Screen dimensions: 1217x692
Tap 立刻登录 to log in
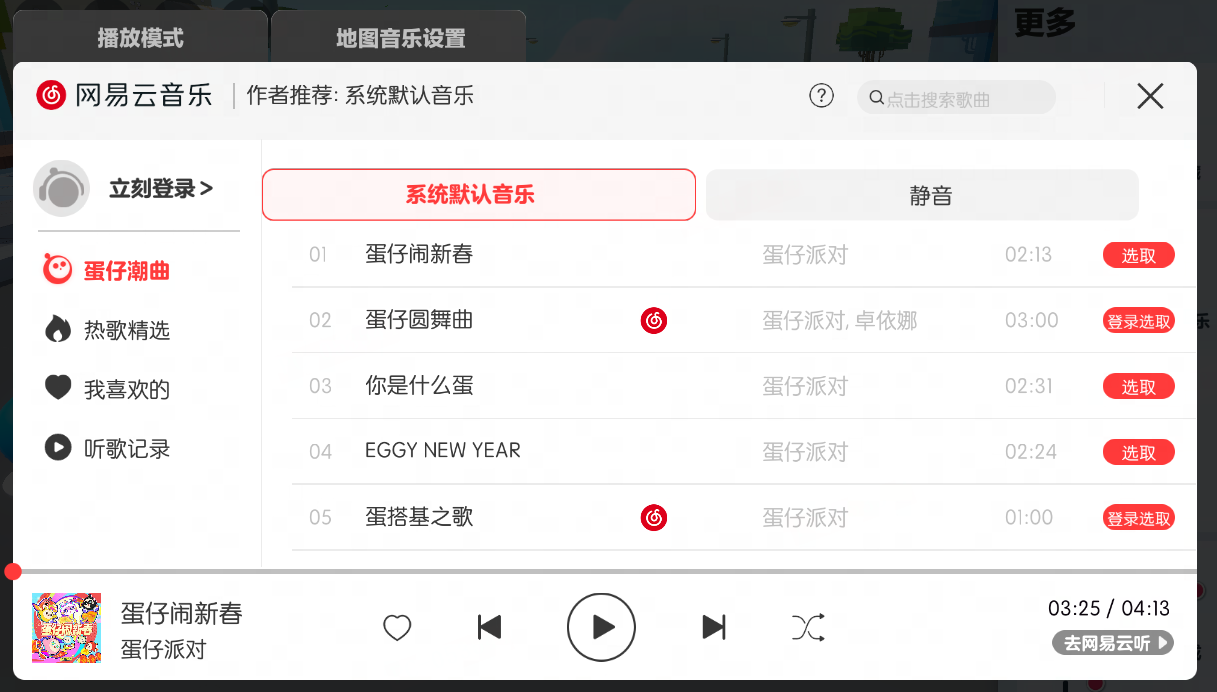pos(160,189)
